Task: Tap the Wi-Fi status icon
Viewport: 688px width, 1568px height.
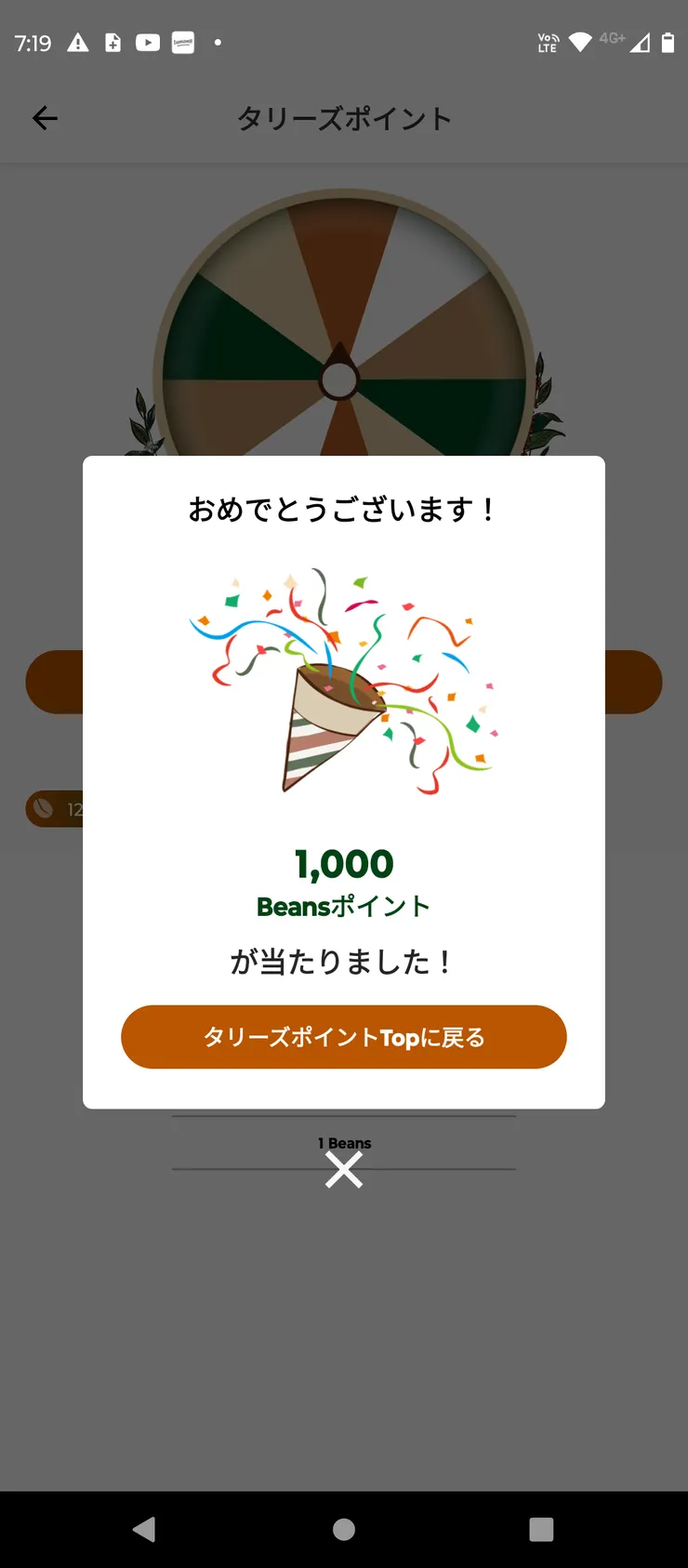Action: (x=581, y=40)
